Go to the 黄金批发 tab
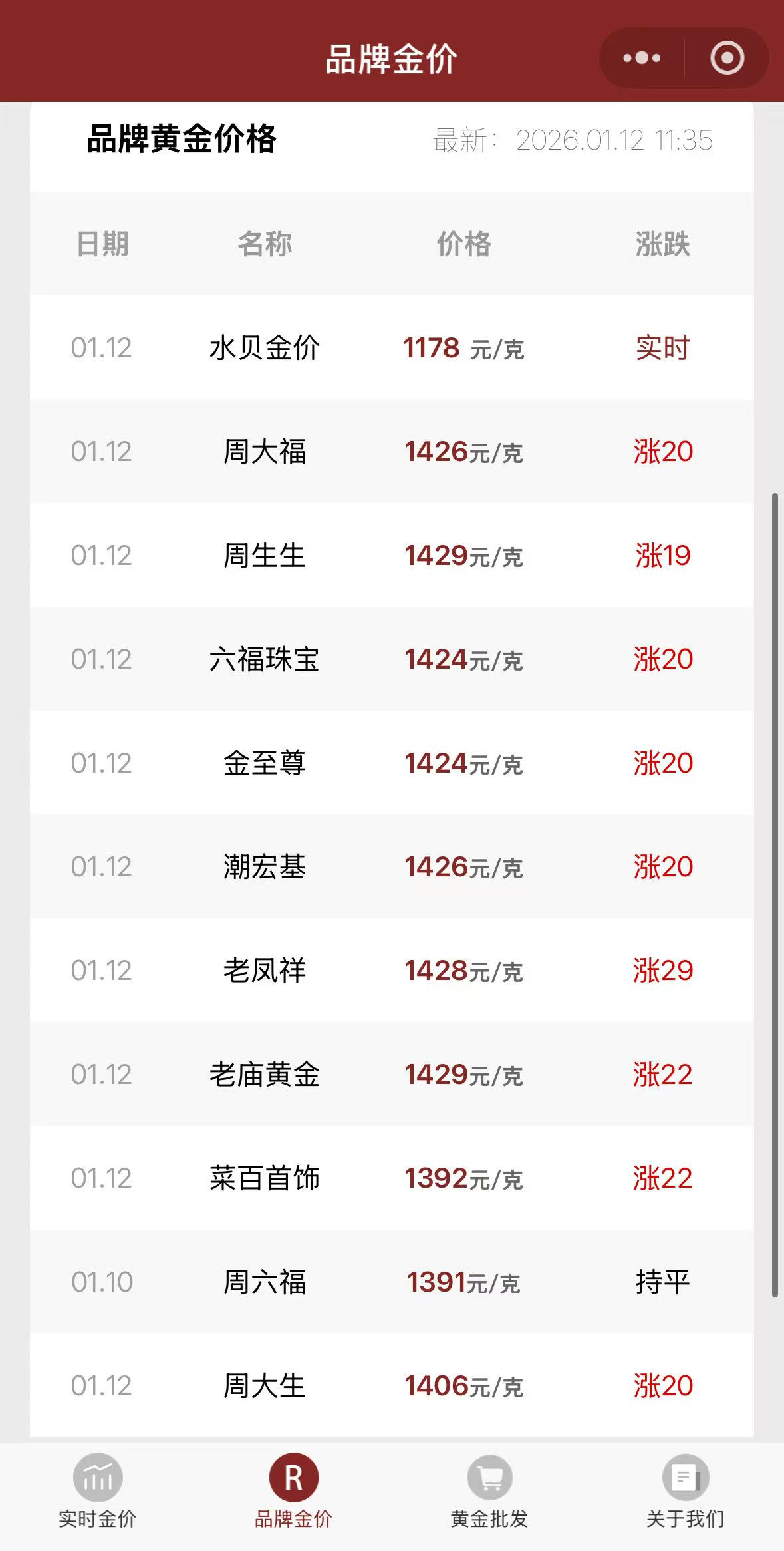Viewport: 784px width, 1551px height. click(x=489, y=1490)
